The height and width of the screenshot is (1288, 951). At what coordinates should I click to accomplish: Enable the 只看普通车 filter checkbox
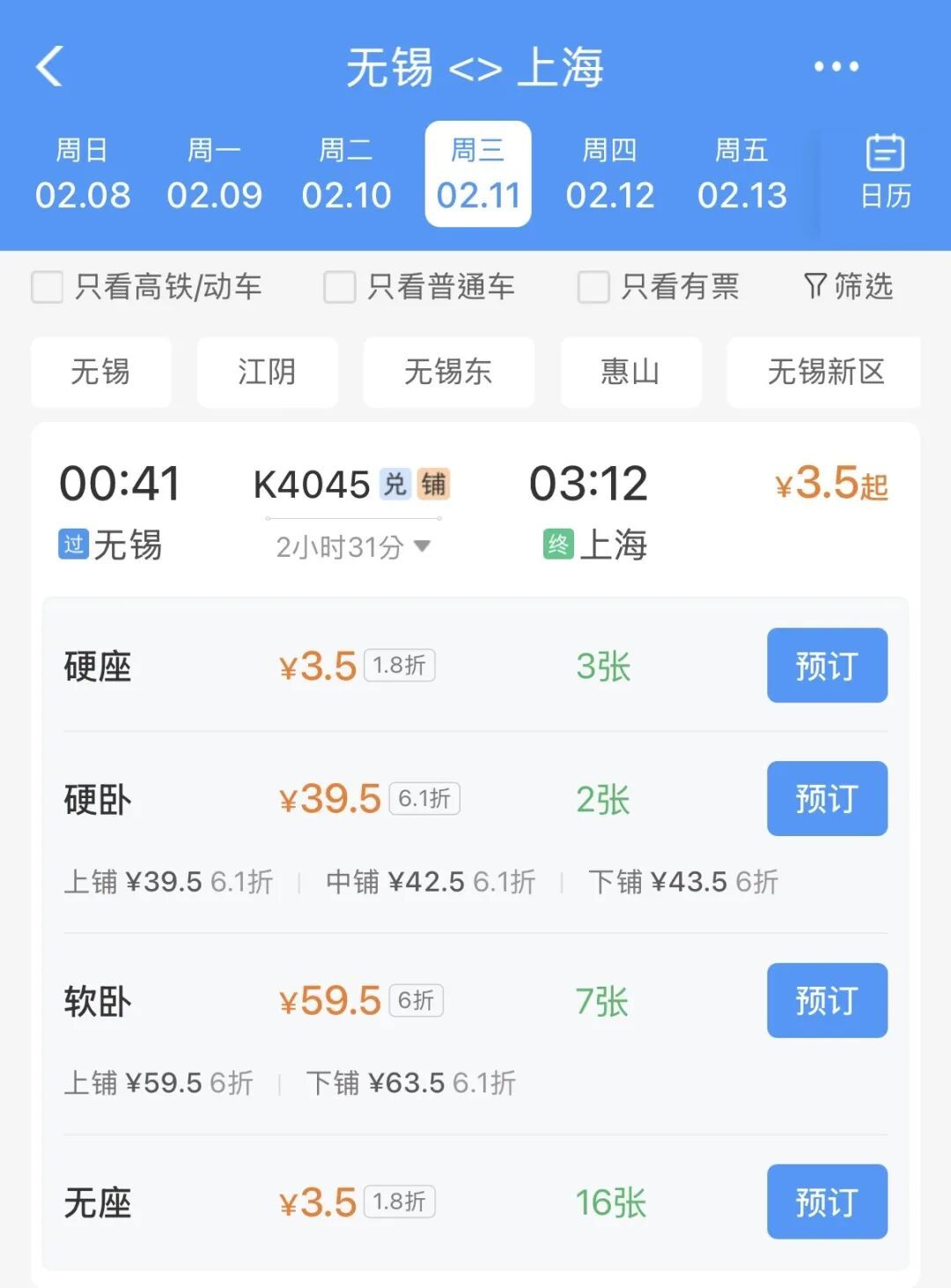[x=338, y=286]
